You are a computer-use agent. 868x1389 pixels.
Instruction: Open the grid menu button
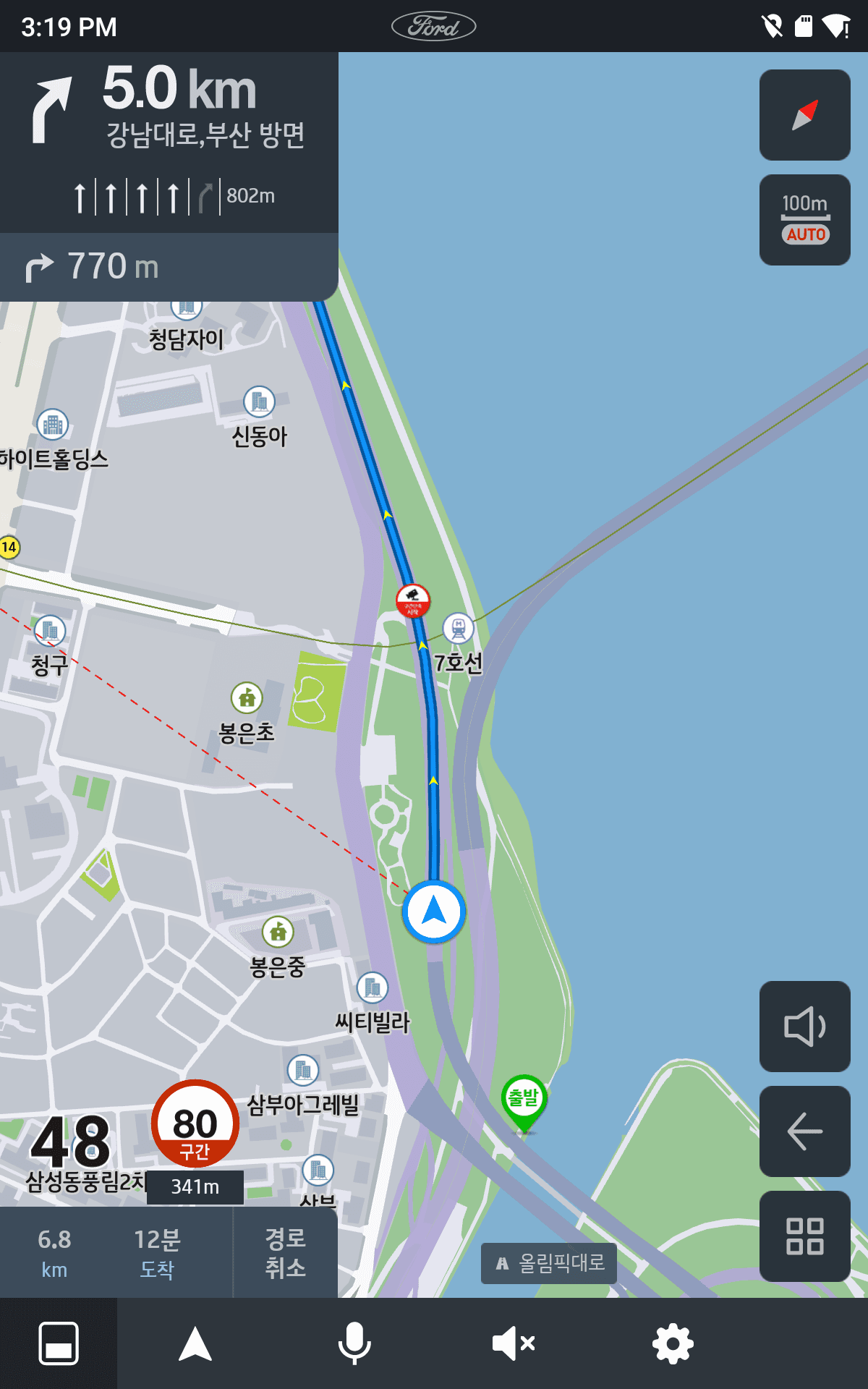click(x=804, y=1236)
